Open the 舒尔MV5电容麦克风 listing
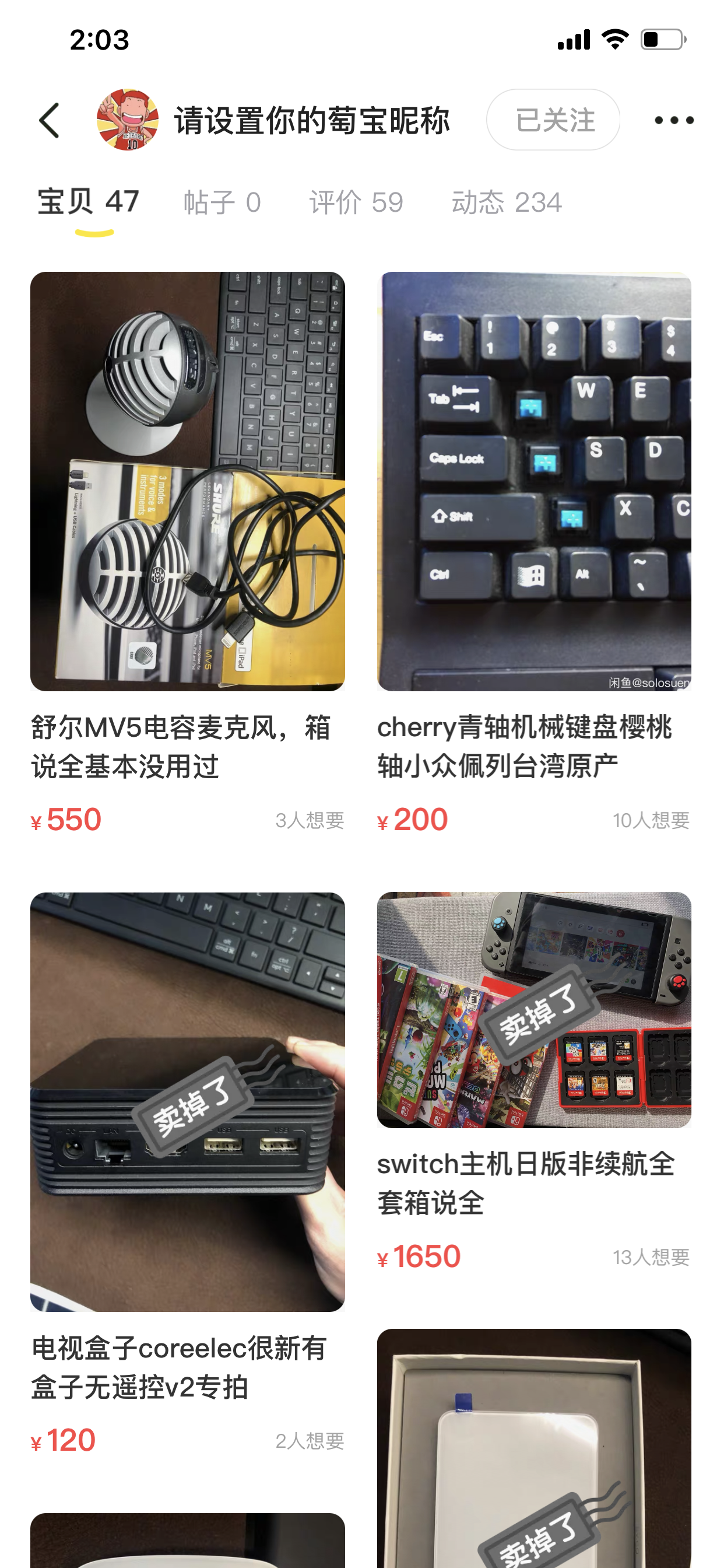Image resolution: width=724 pixels, height=1568 pixels. click(187, 481)
